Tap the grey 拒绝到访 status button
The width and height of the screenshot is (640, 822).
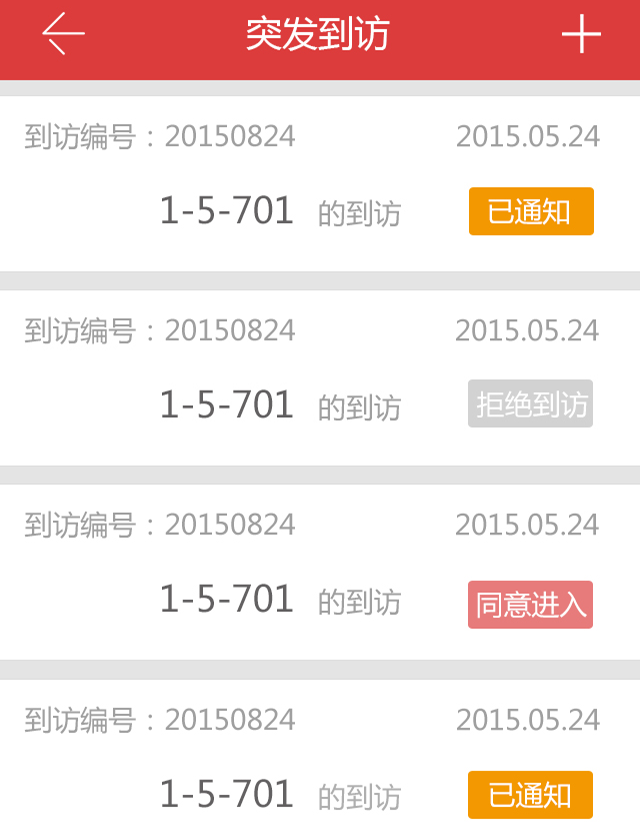click(x=530, y=404)
